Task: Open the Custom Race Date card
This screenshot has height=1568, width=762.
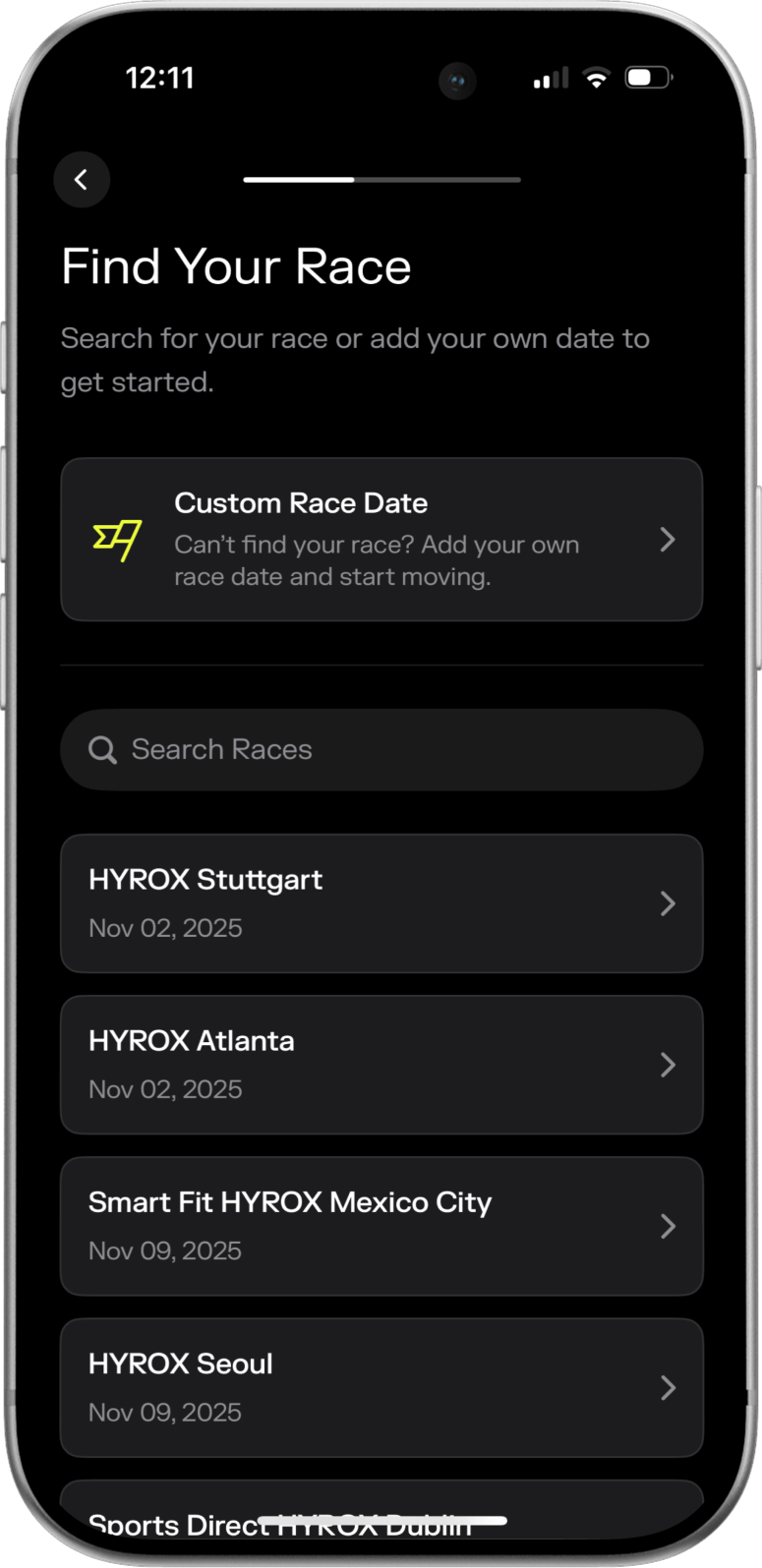Action: click(x=381, y=539)
